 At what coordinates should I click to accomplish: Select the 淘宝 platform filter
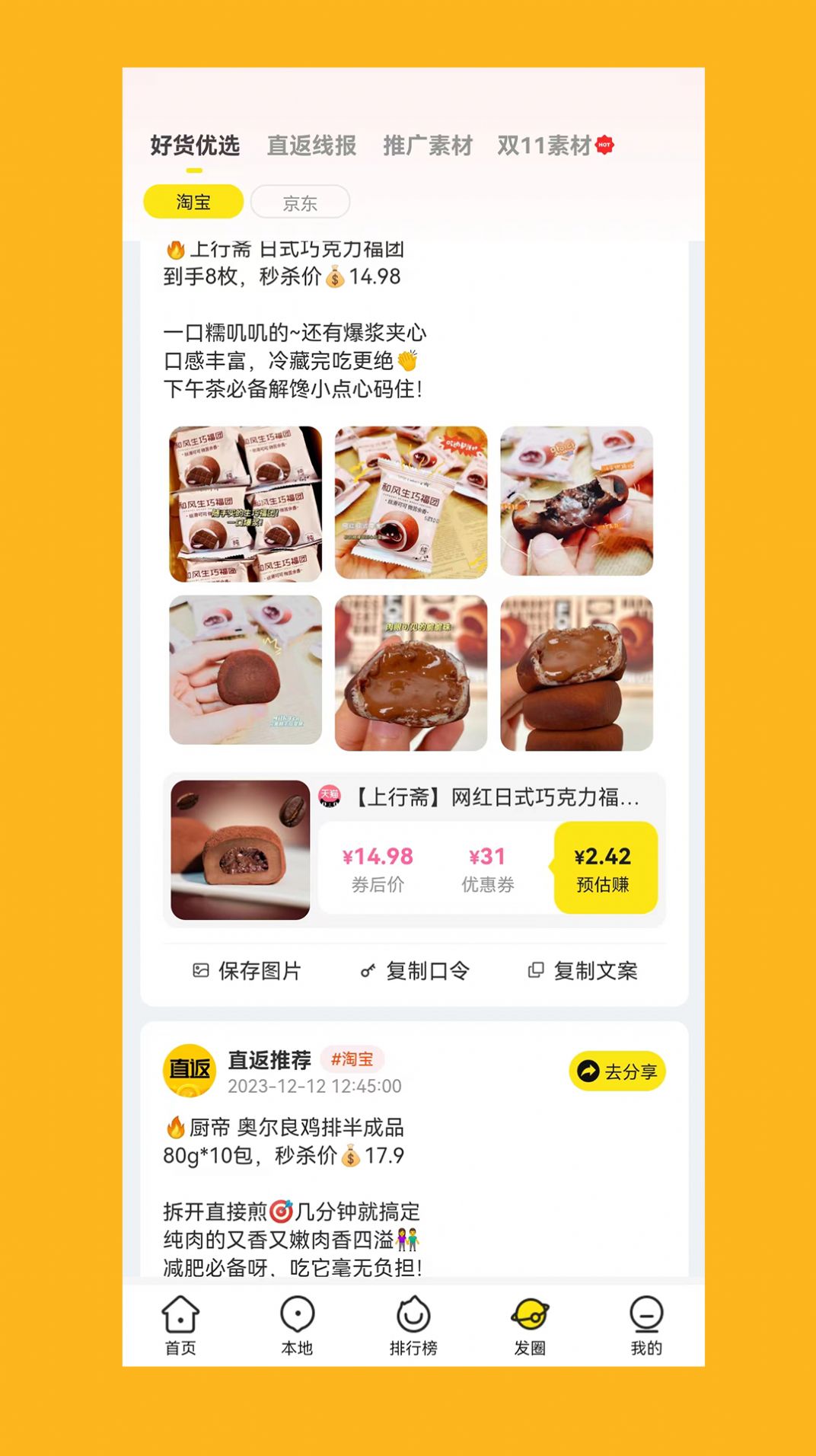193,201
